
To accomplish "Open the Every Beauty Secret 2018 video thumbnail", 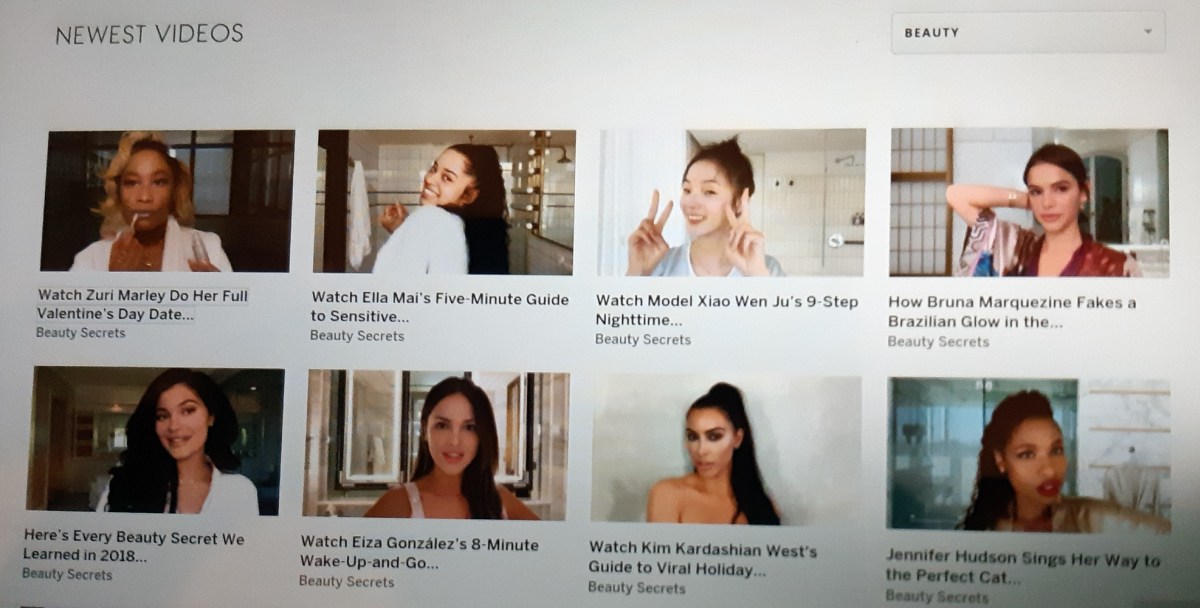I will click(157, 441).
